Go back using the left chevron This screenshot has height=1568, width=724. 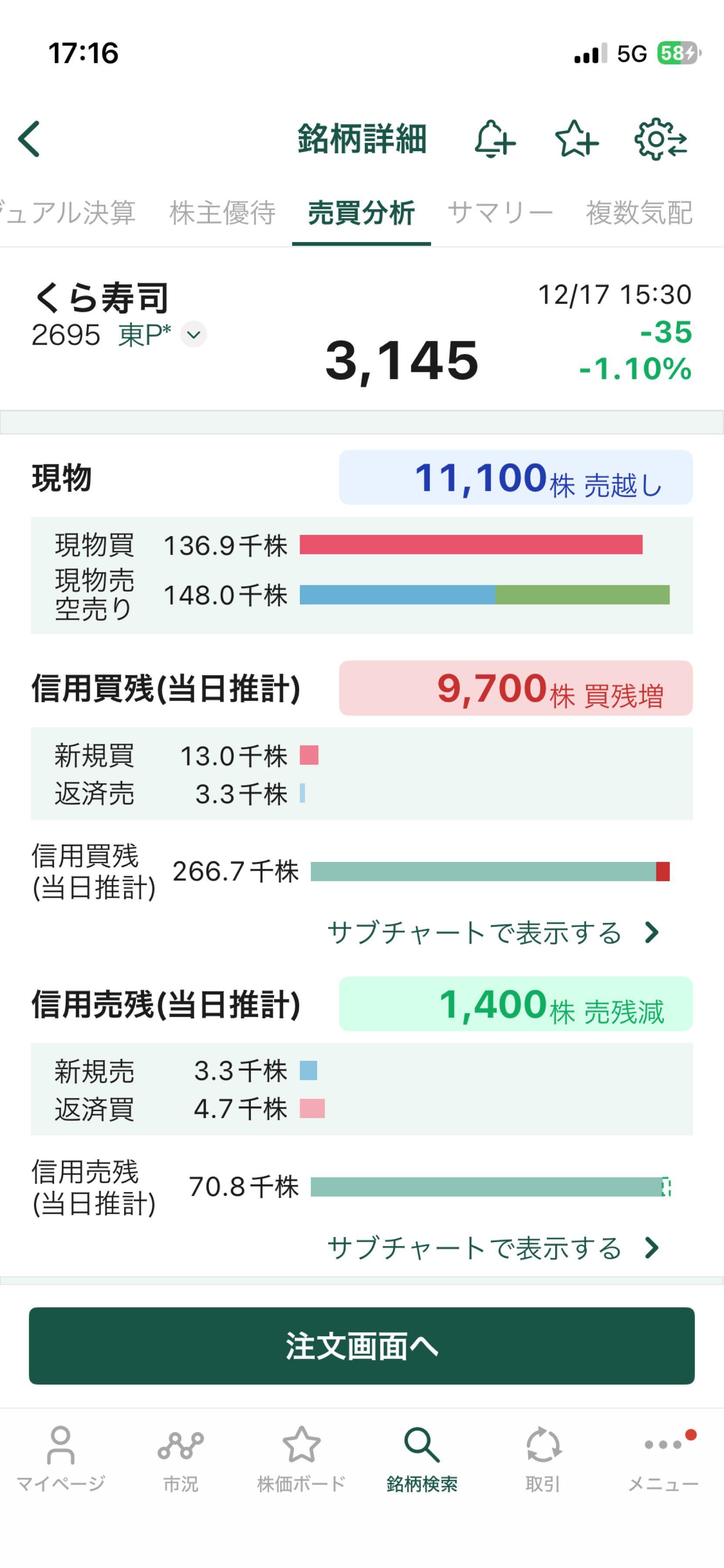(x=29, y=139)
